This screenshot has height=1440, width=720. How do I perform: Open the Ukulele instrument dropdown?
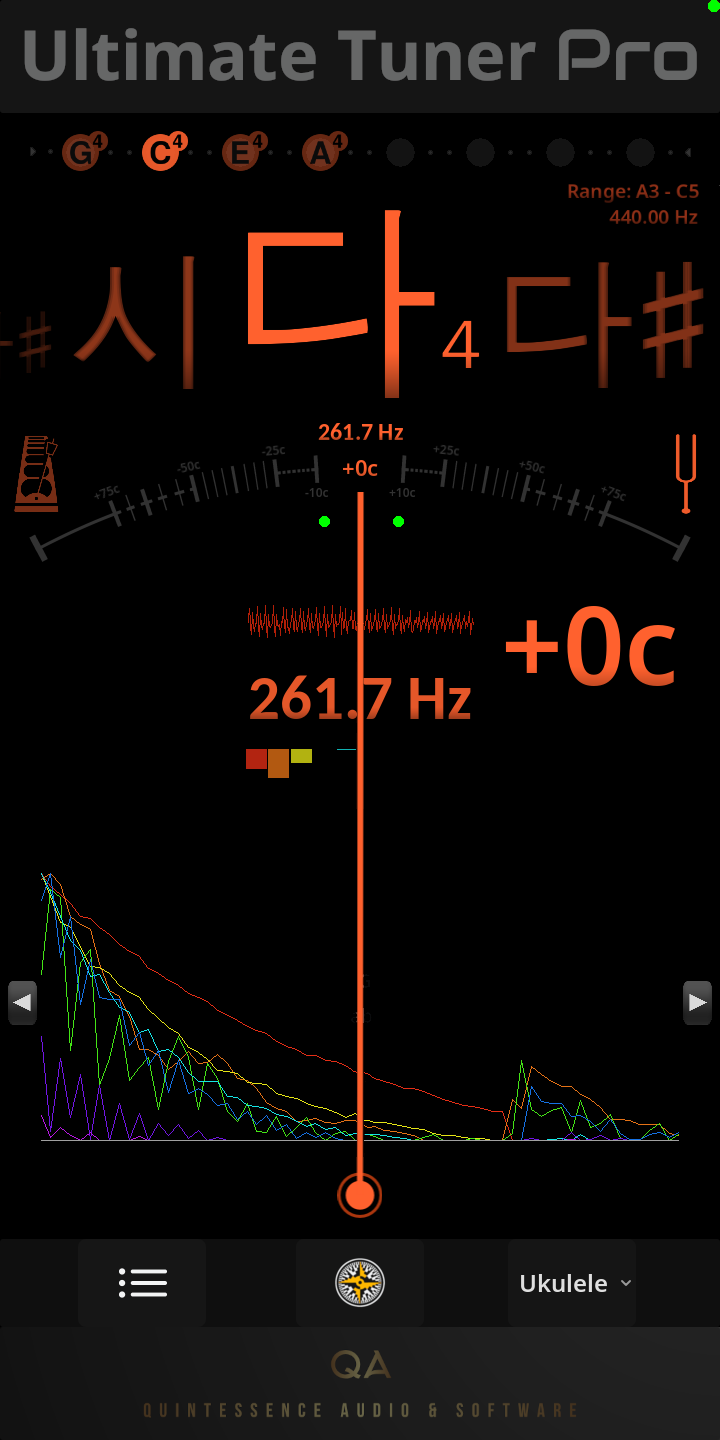[x=571, y=1283]
